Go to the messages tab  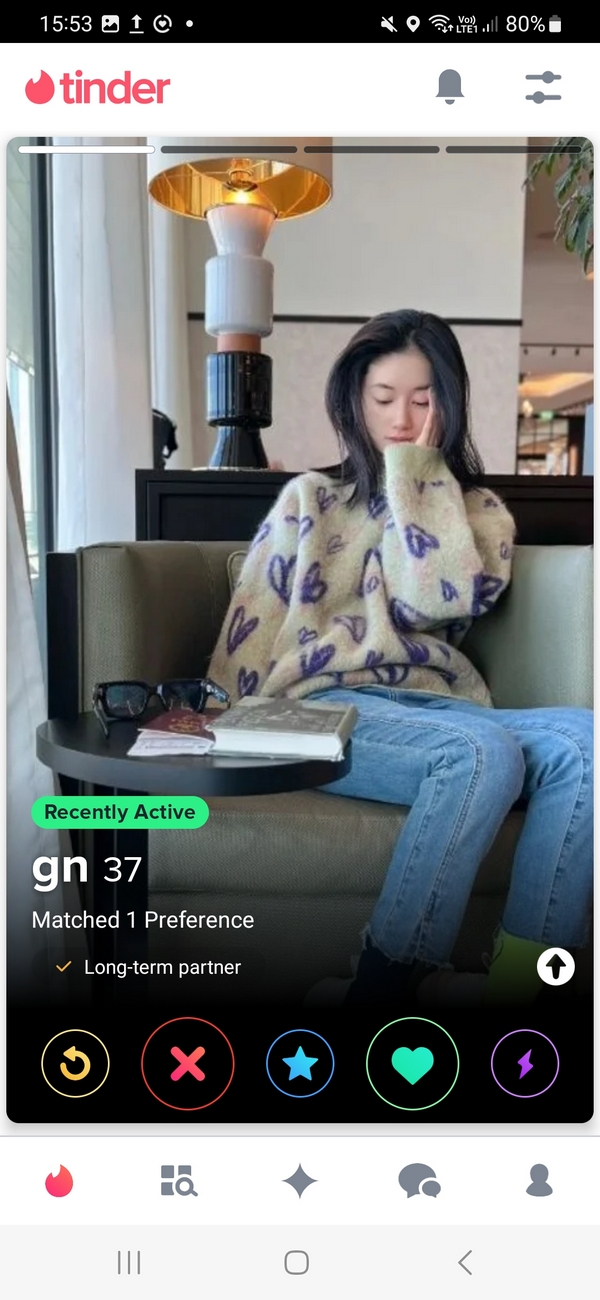(419, 1181)
